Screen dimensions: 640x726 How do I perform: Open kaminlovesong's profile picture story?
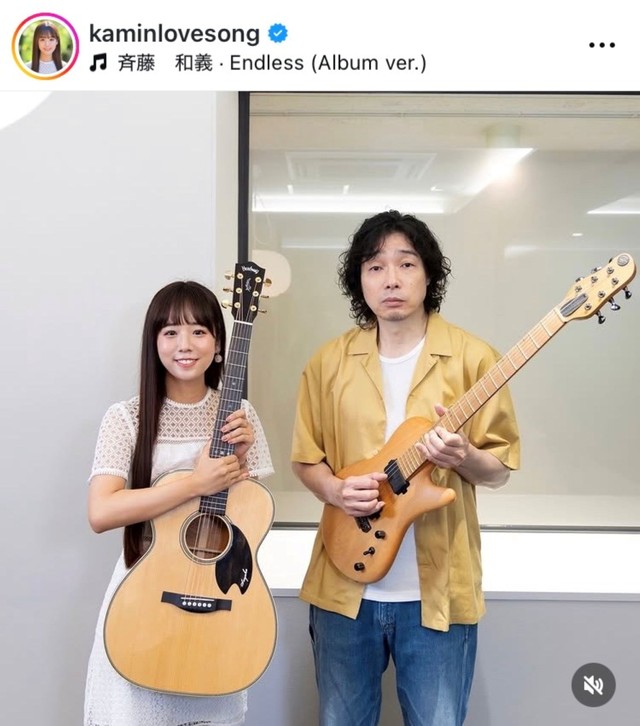[45, 46]
